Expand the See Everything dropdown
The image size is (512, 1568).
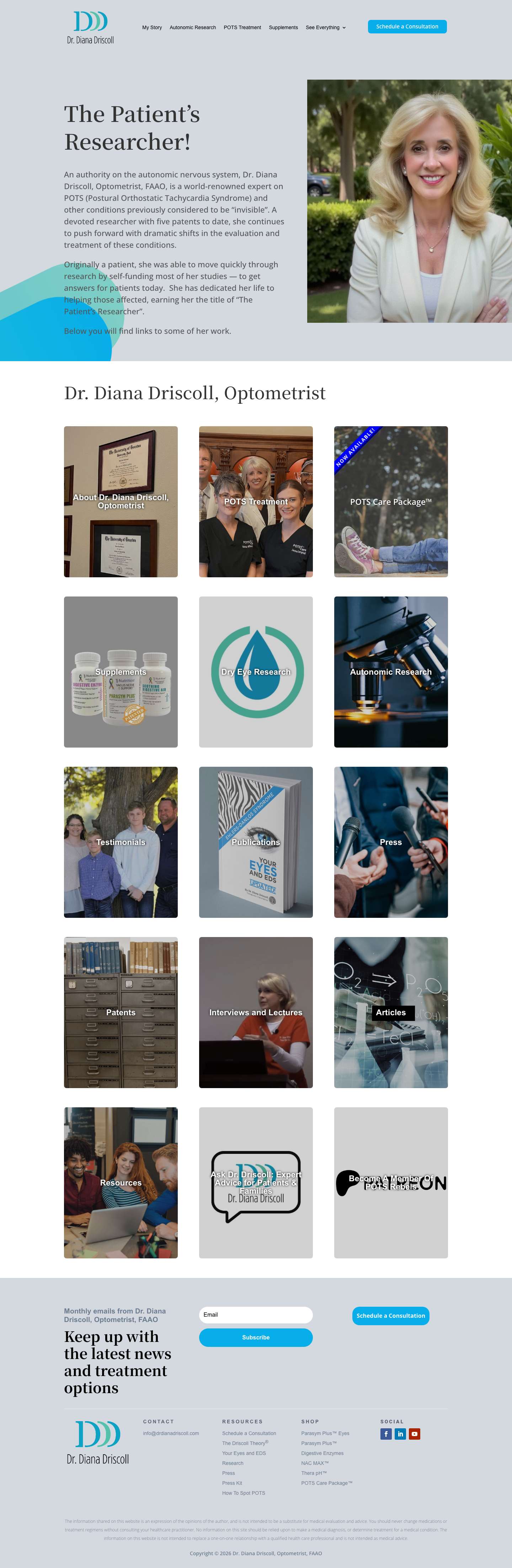(x=325, y=27)
